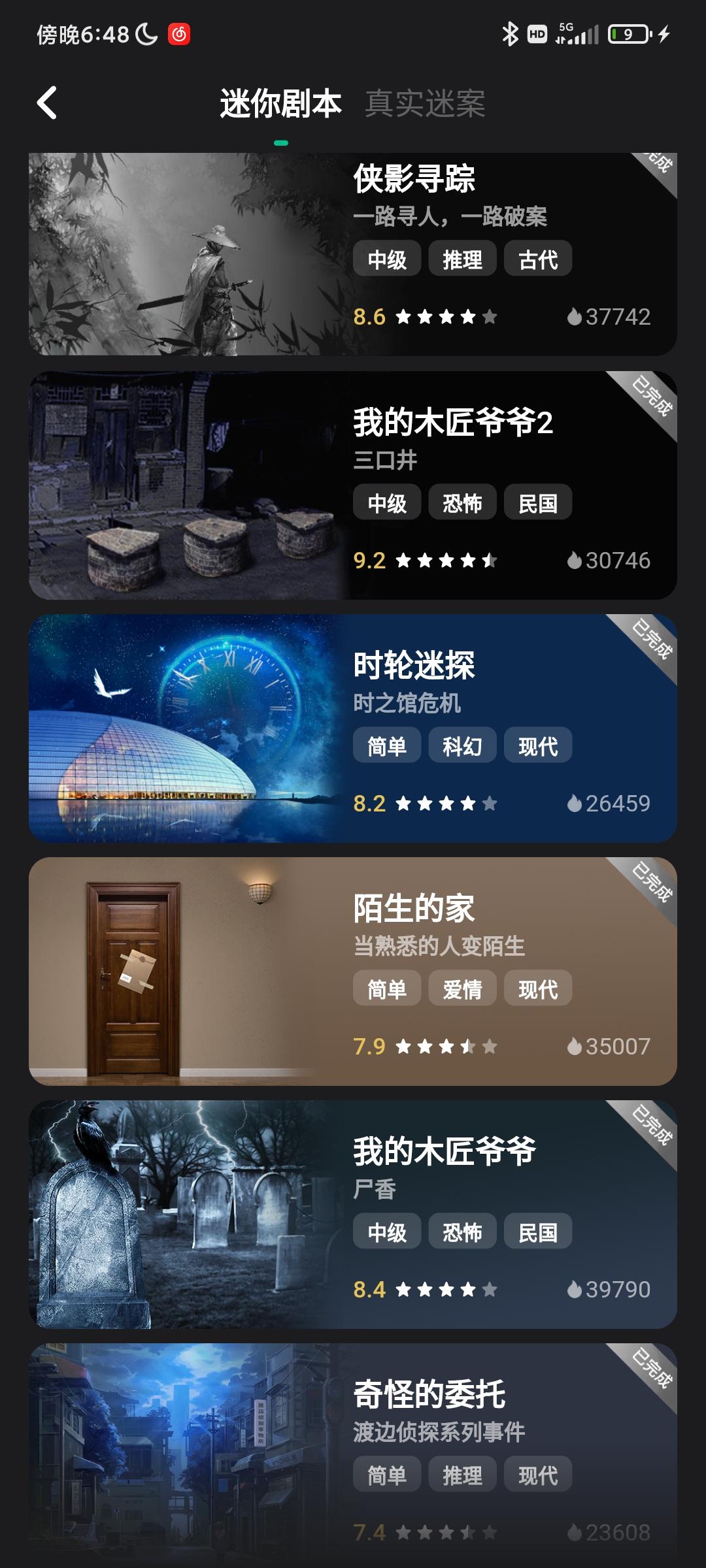Select the 迷你剧本 tab
This screenshot has height=1568, width=706.
pyautogui.click(x=280, y=103)
